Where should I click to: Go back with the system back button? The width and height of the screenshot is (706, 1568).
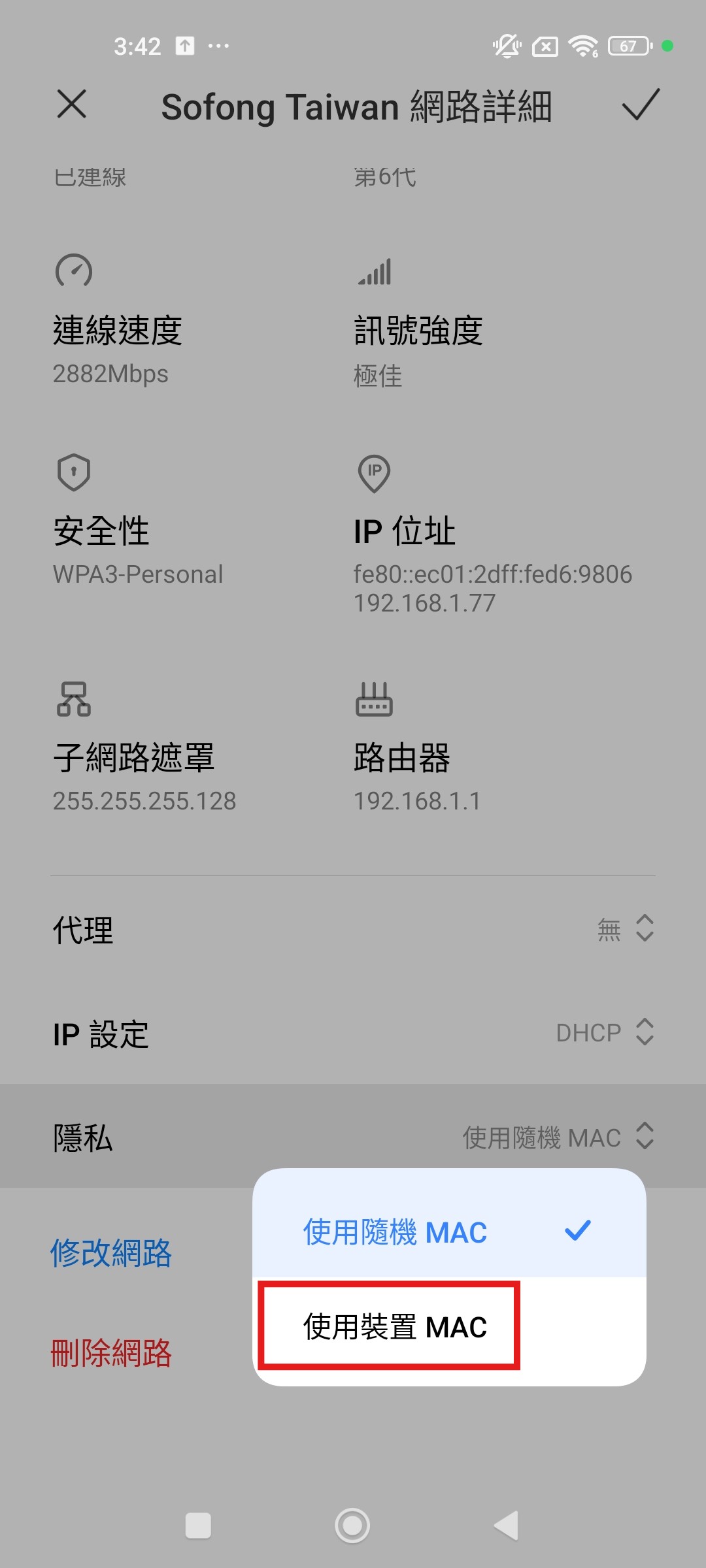[x=507, y=1526]
